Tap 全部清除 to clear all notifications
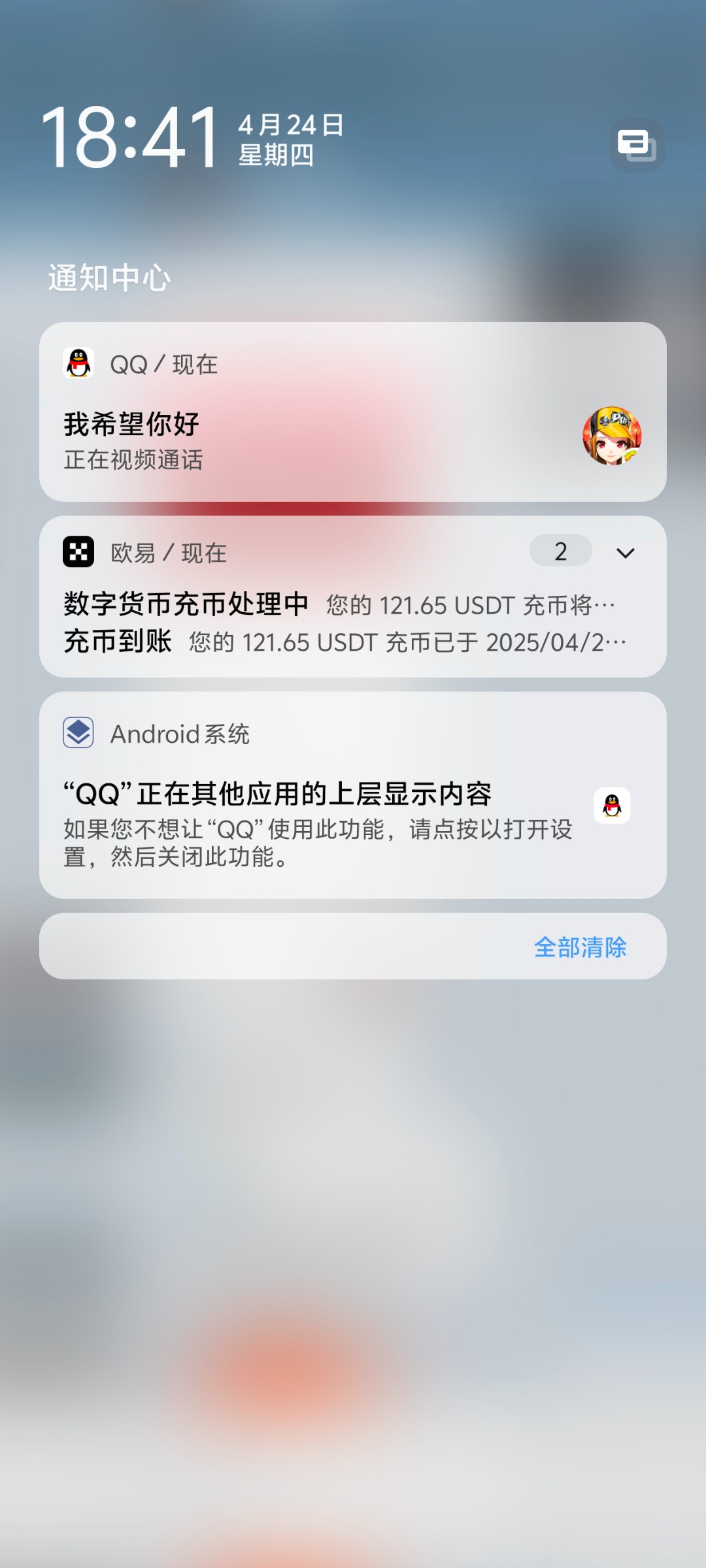Image resolution: width=706 pixels, height=1568 pixels. click(x=580, y=947)
